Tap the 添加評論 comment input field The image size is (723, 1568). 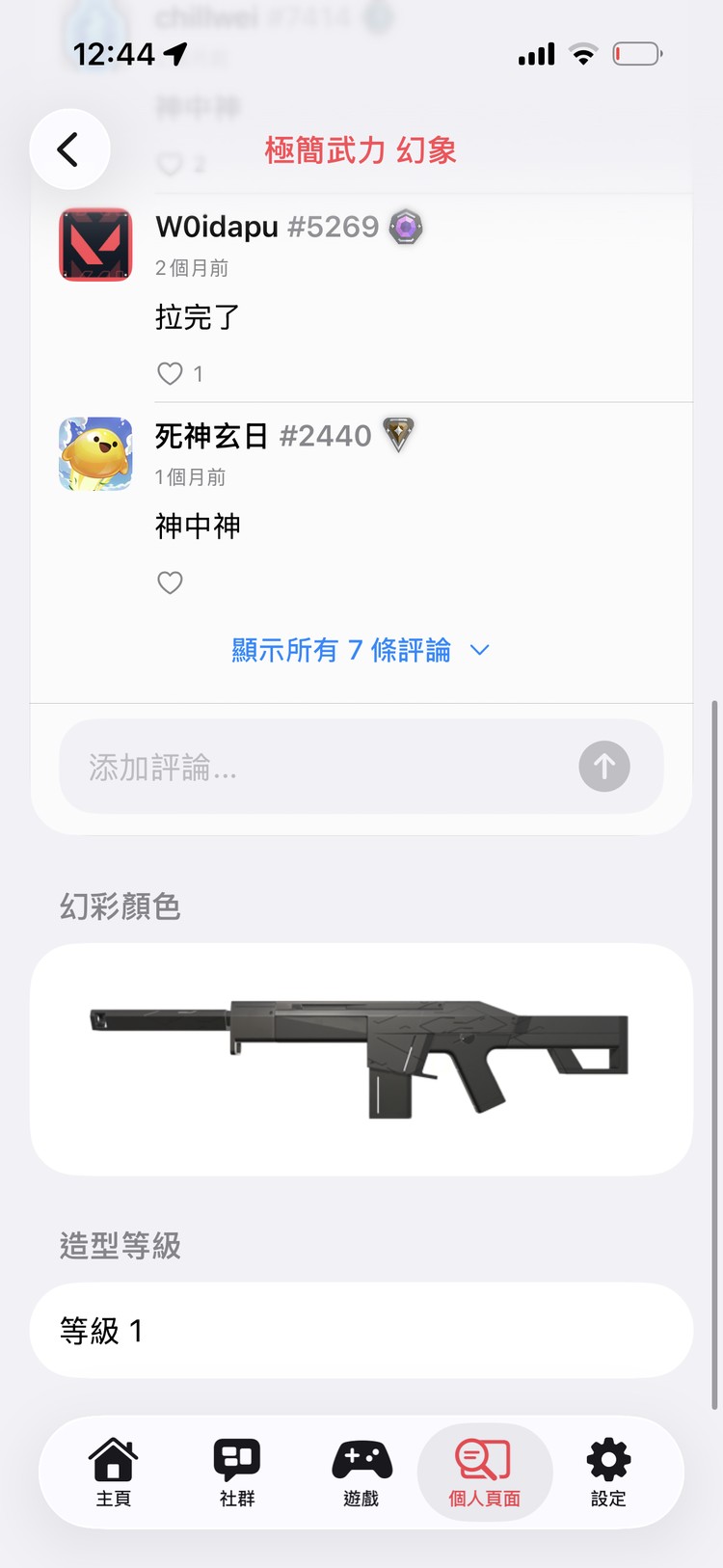[x=289, y=767]
